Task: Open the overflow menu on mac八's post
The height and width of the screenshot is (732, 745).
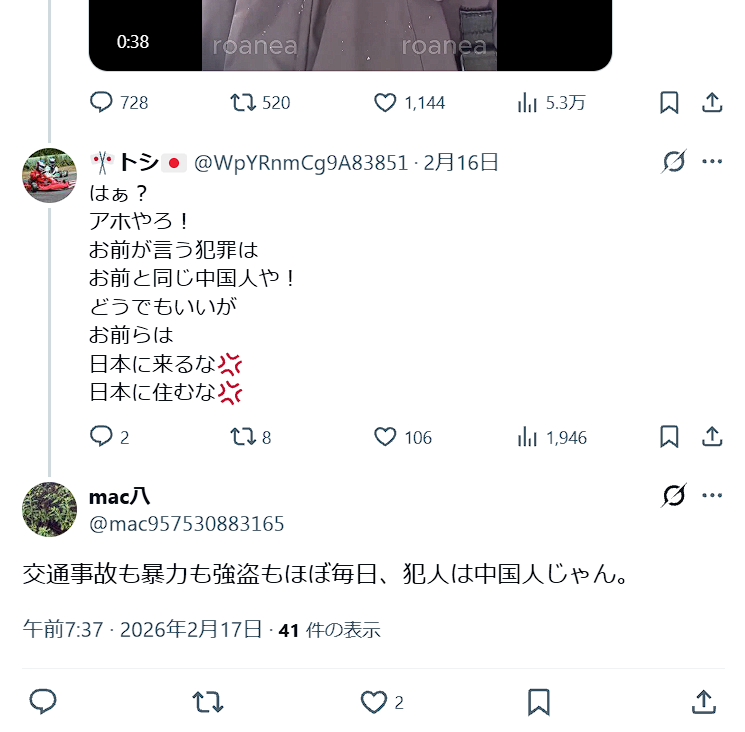Action: point(712,495)
